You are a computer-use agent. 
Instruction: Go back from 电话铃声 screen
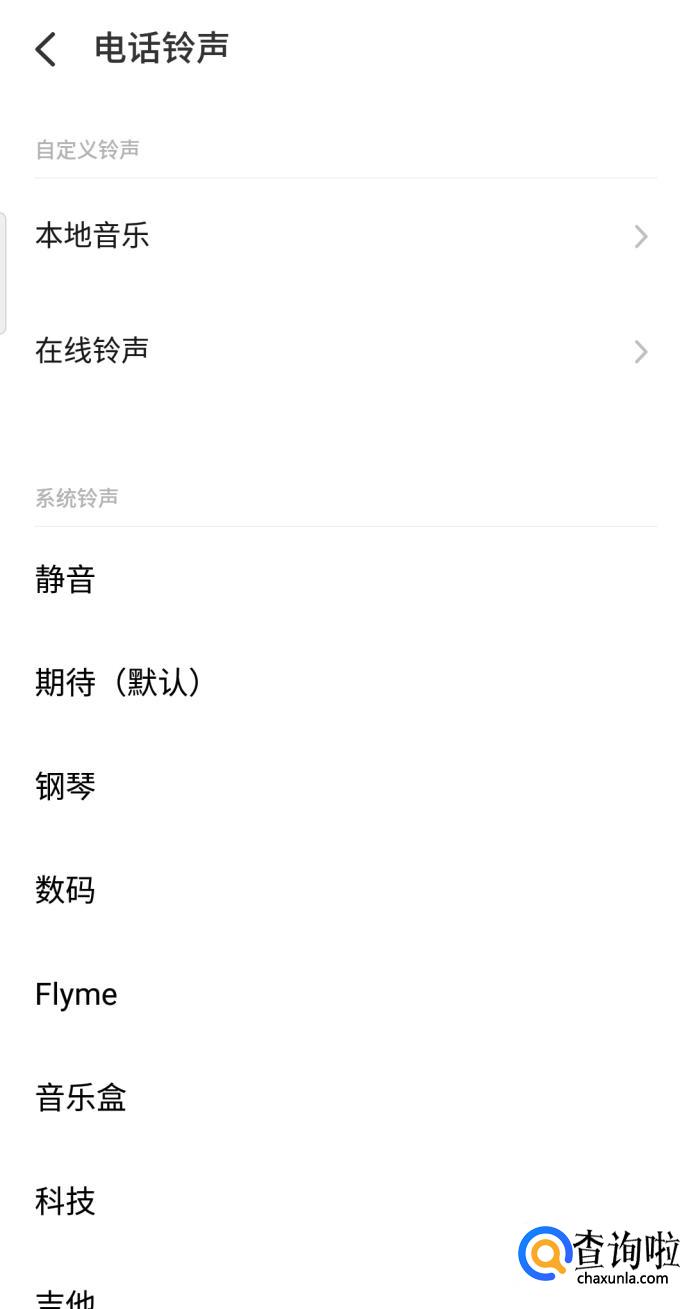pos(46,48)
